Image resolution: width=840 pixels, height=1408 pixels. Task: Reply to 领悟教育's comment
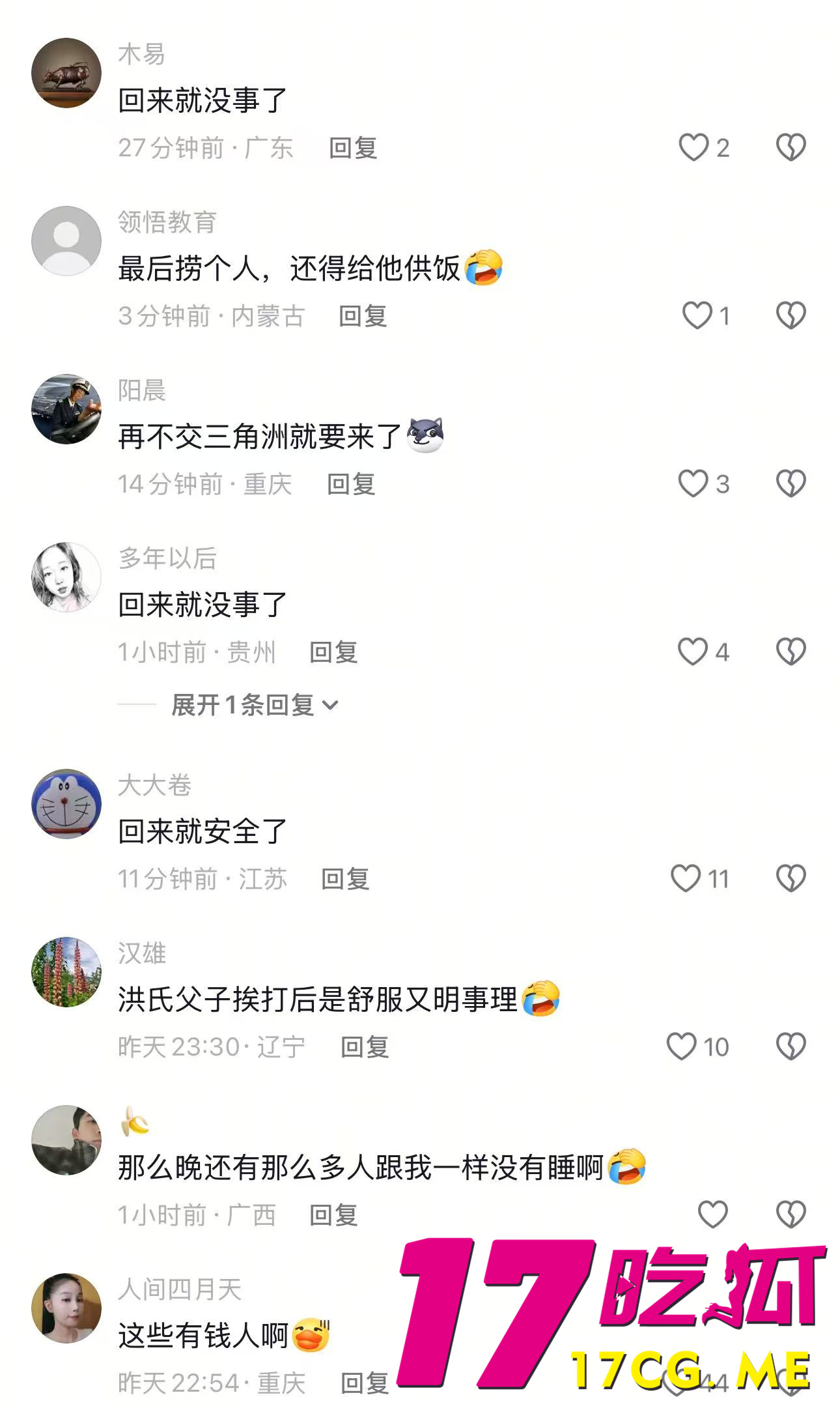(x=363, y=316)
